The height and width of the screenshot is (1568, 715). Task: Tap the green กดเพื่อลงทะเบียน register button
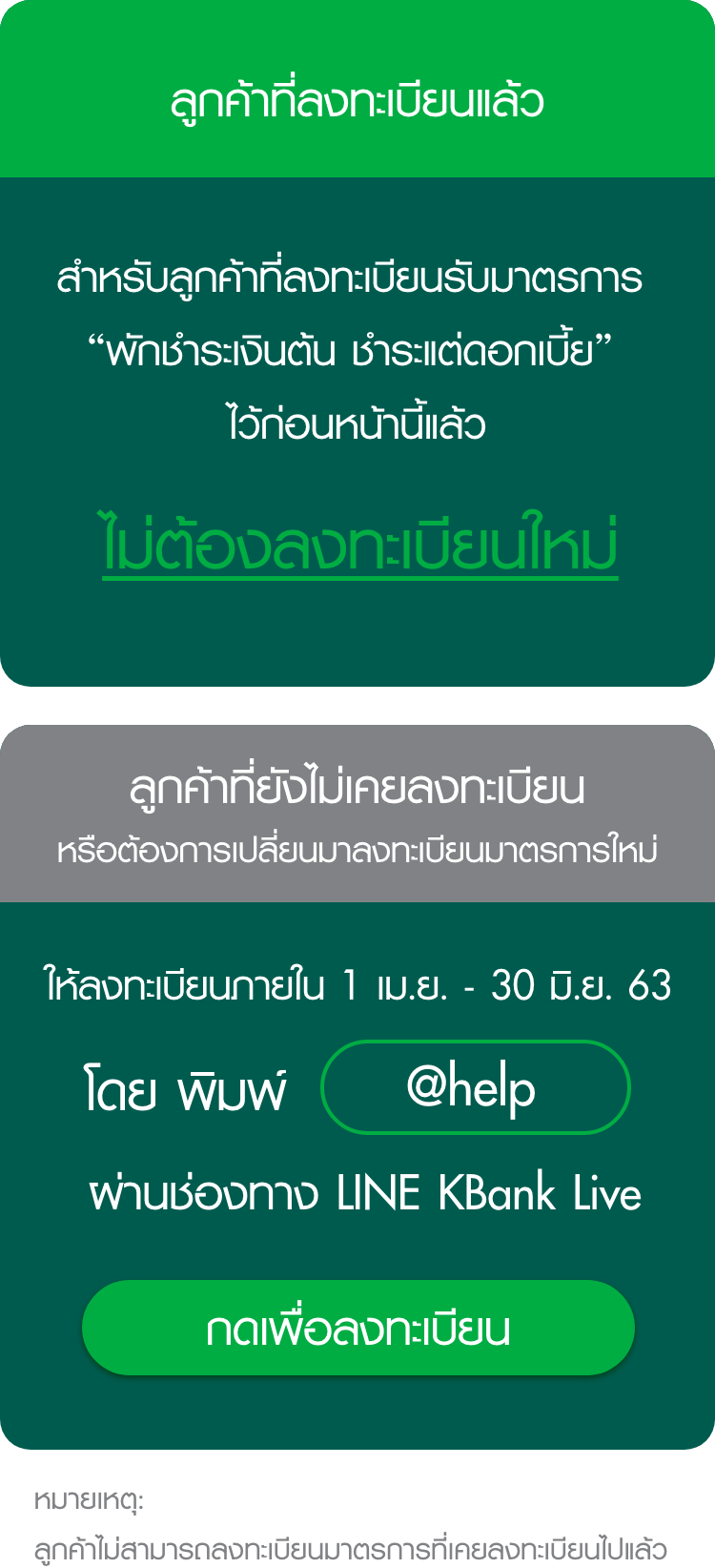point(357,1328)
